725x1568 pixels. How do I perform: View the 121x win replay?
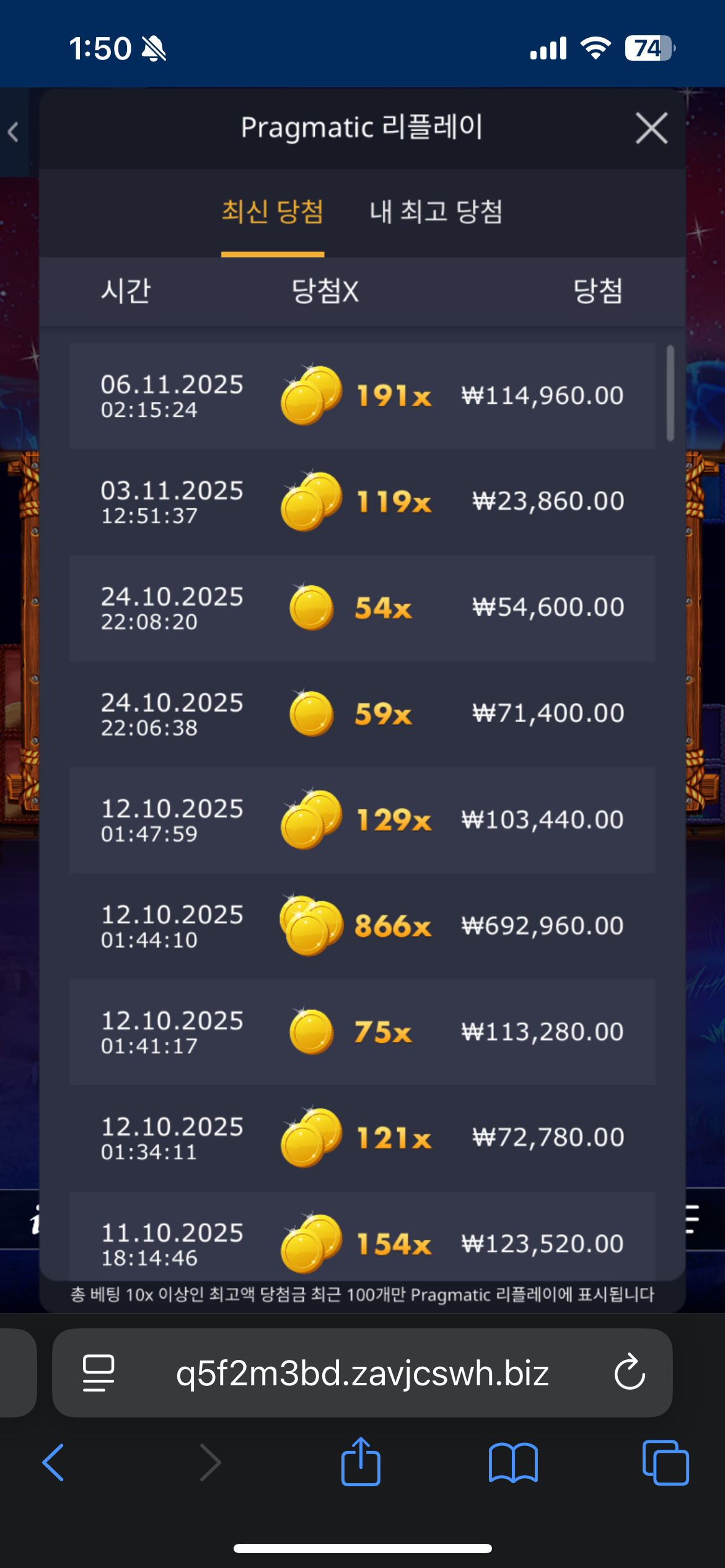[x=362, y=1138]
